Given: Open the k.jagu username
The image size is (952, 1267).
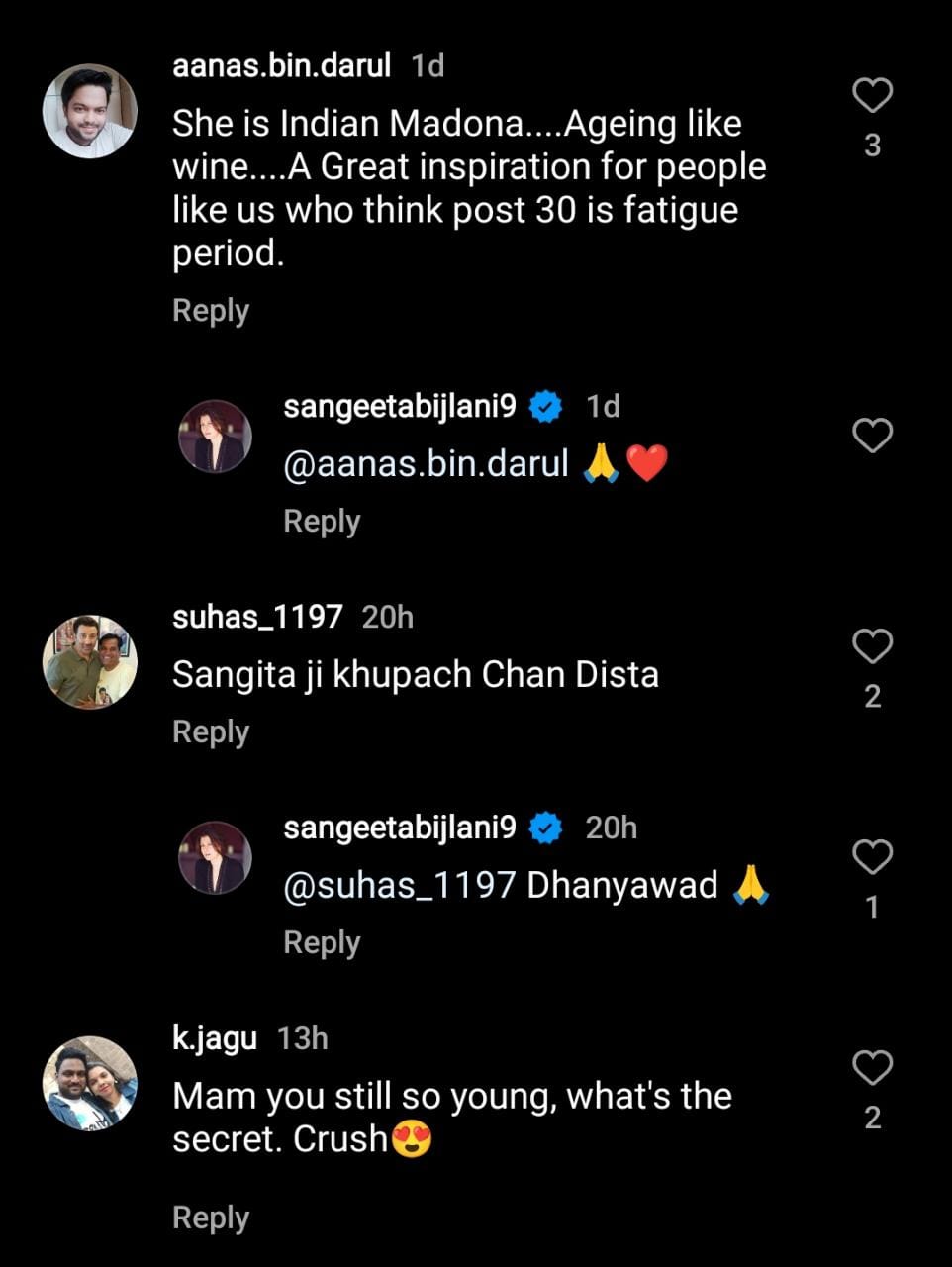Looking at the screenshot, I should (214, 1038).
